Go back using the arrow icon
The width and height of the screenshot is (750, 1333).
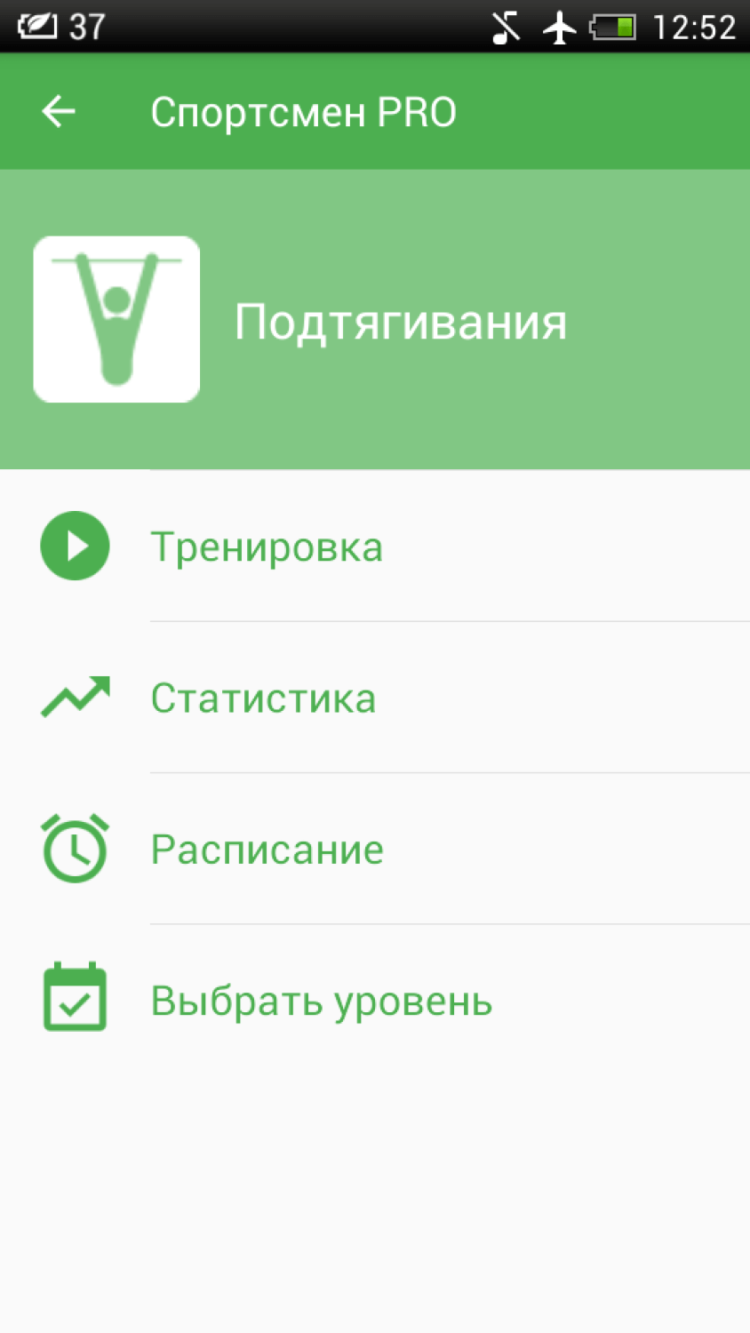(58, 112)
